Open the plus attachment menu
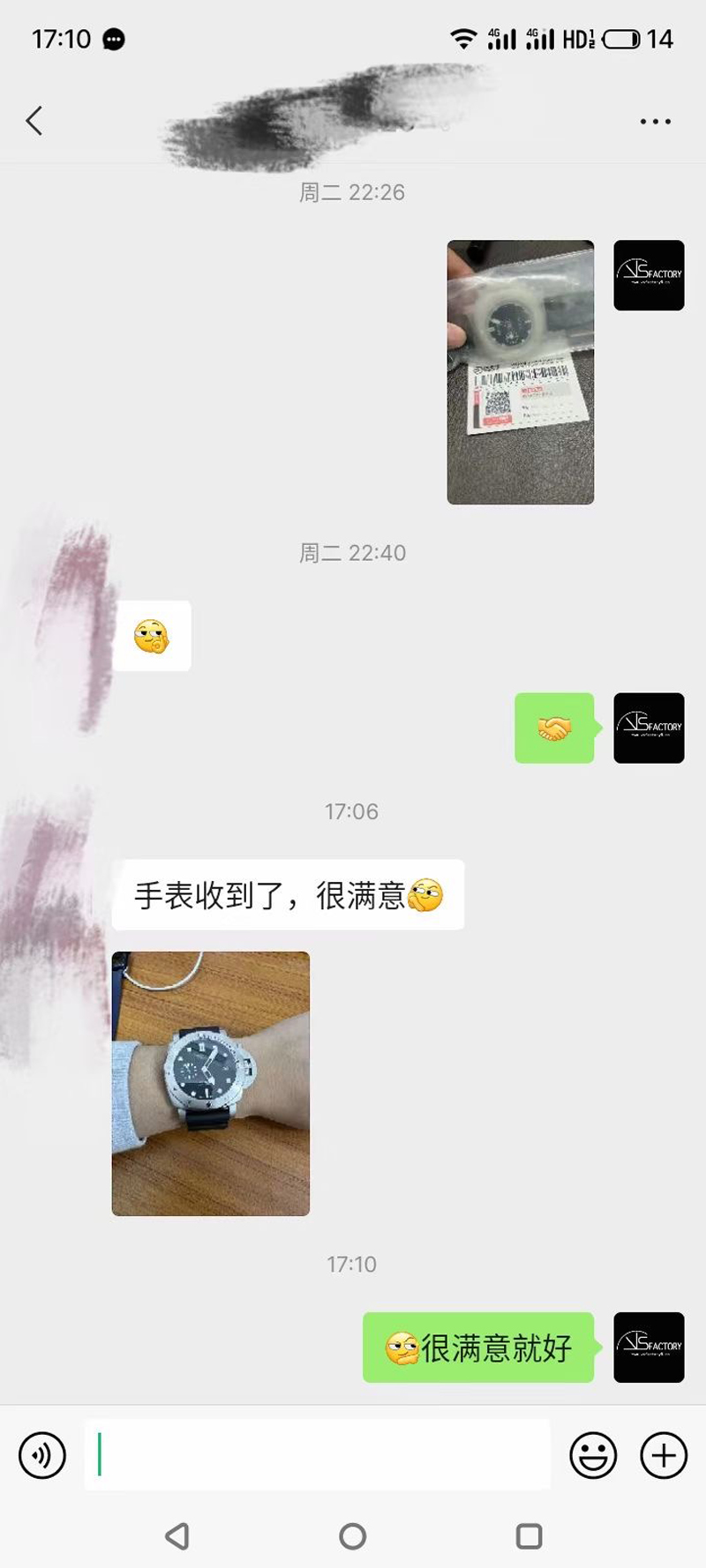This screenshot has height=1568, width=706. coord(664,1455)
